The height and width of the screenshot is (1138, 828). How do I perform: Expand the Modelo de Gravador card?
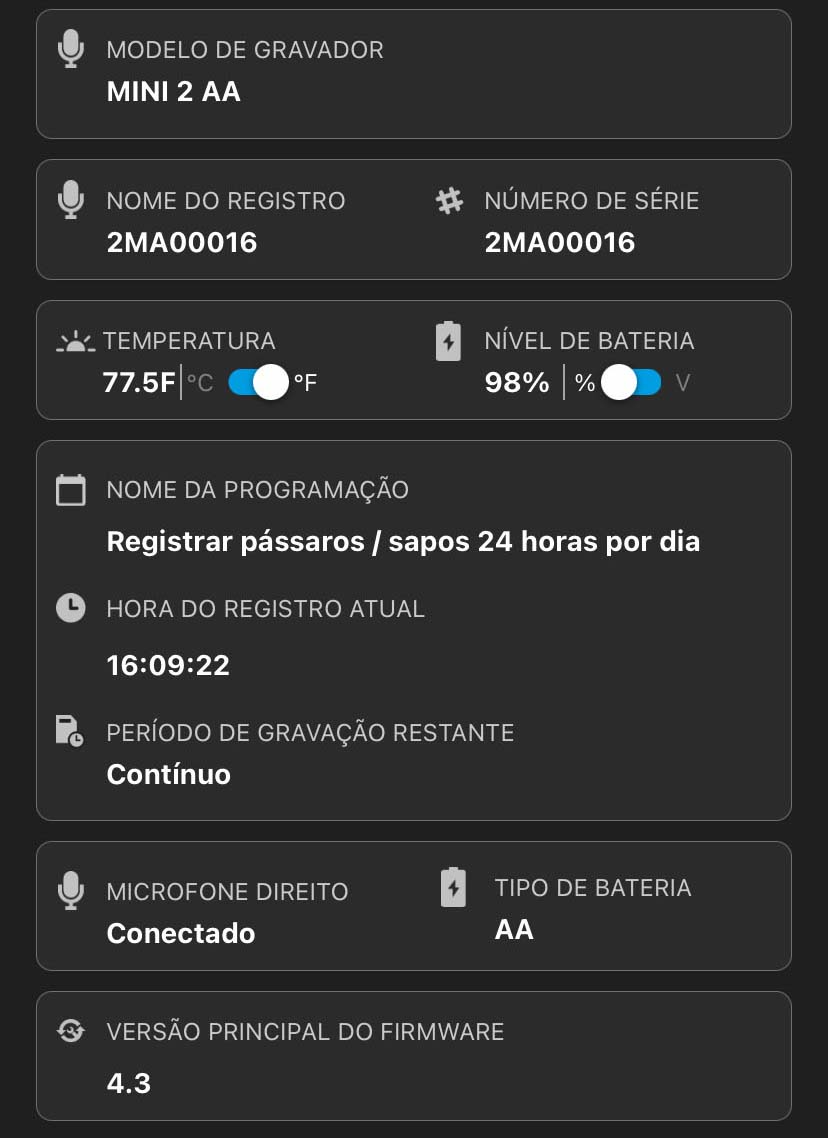click(413, 73)
